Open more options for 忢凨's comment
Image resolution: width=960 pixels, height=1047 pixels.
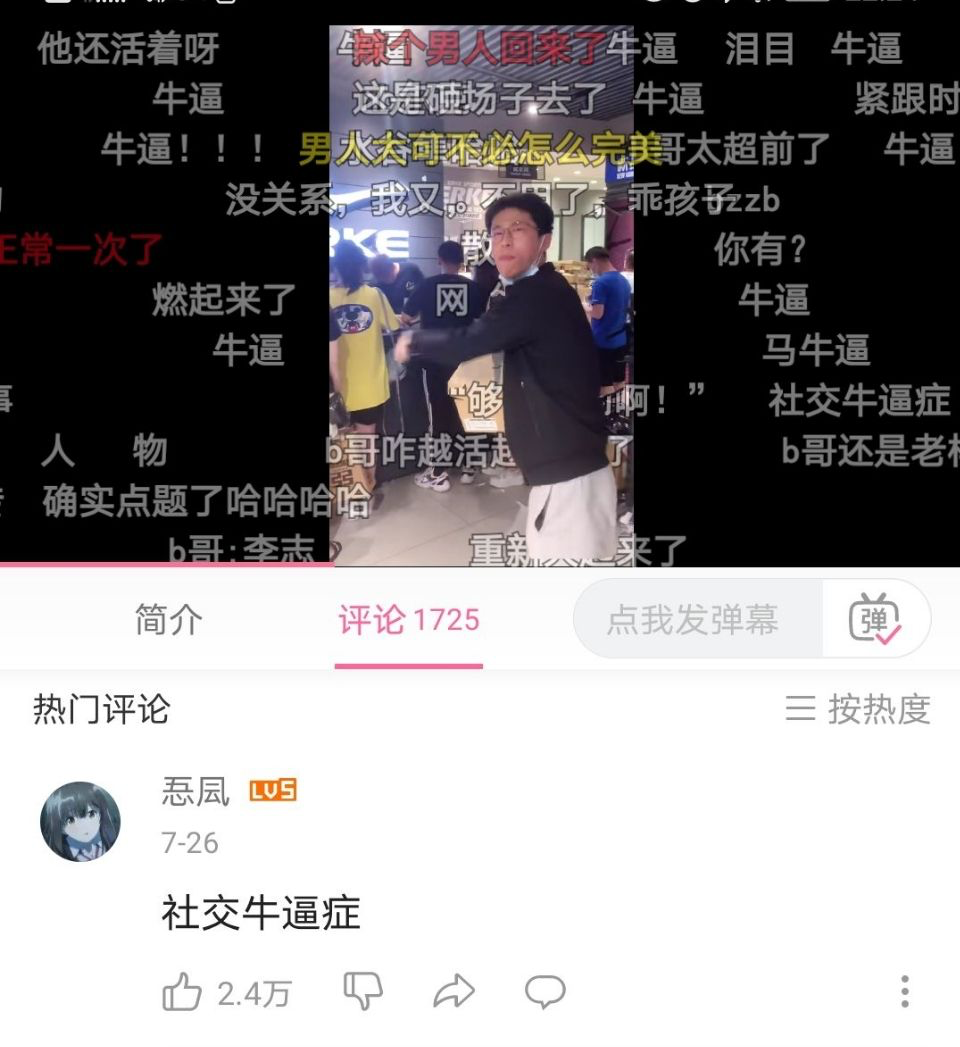[x=904, y=991]
